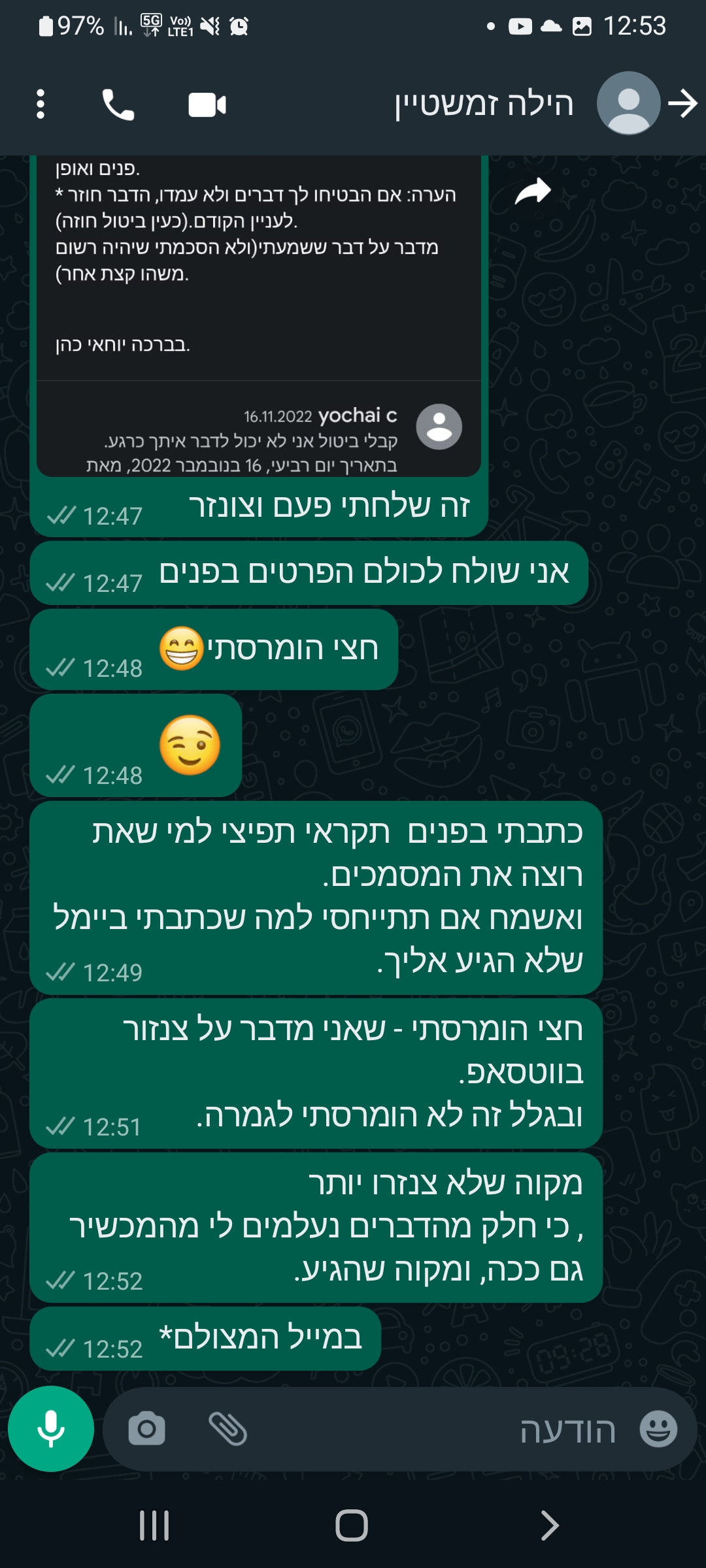
Task: Go to the home screen
Action: coord(352,1526)
